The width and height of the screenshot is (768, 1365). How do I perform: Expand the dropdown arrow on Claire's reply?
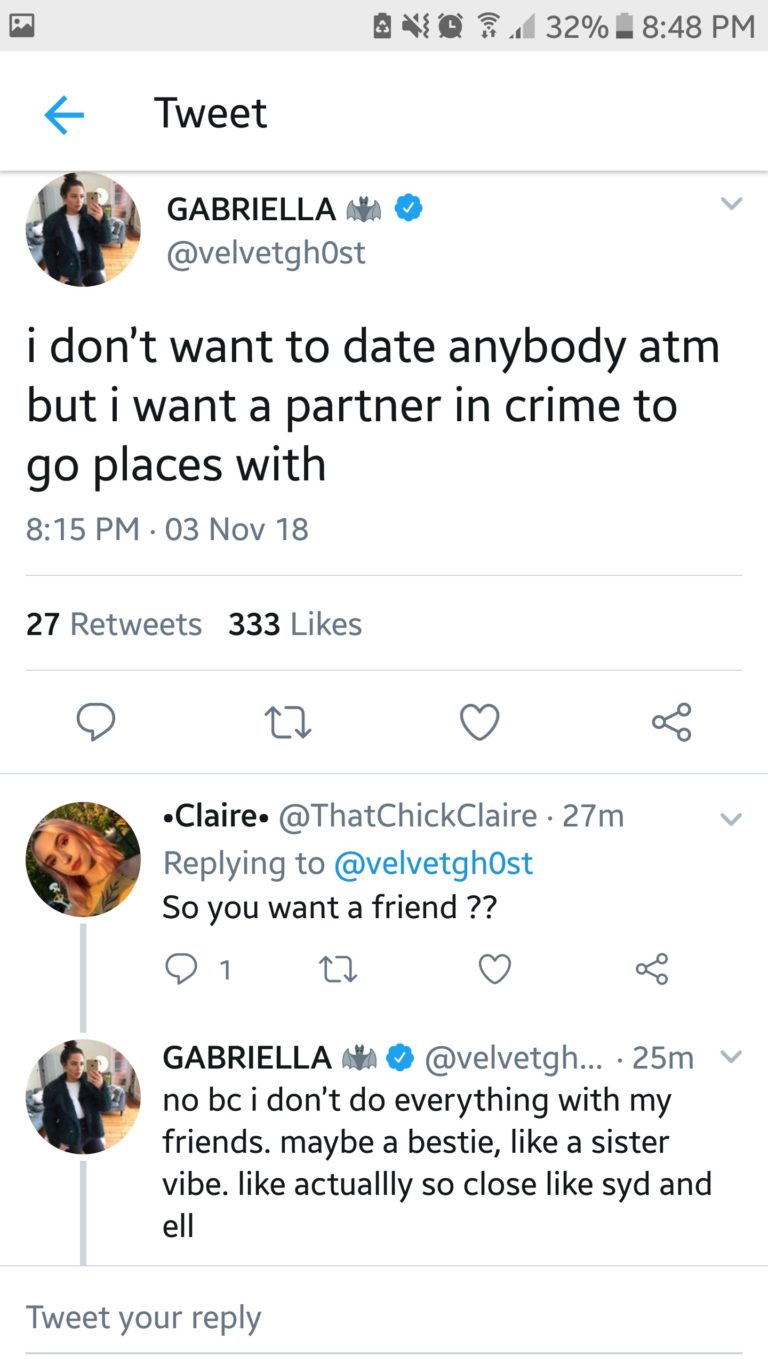pyautogui.click(x=732, y=818)
